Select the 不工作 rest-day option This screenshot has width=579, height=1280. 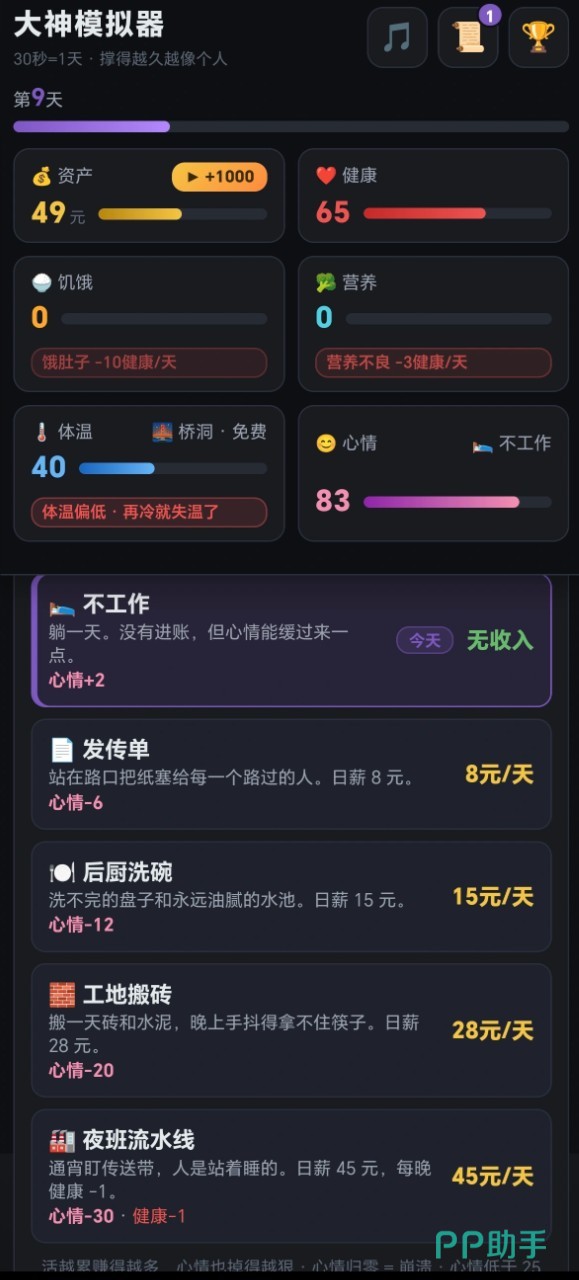291,640
